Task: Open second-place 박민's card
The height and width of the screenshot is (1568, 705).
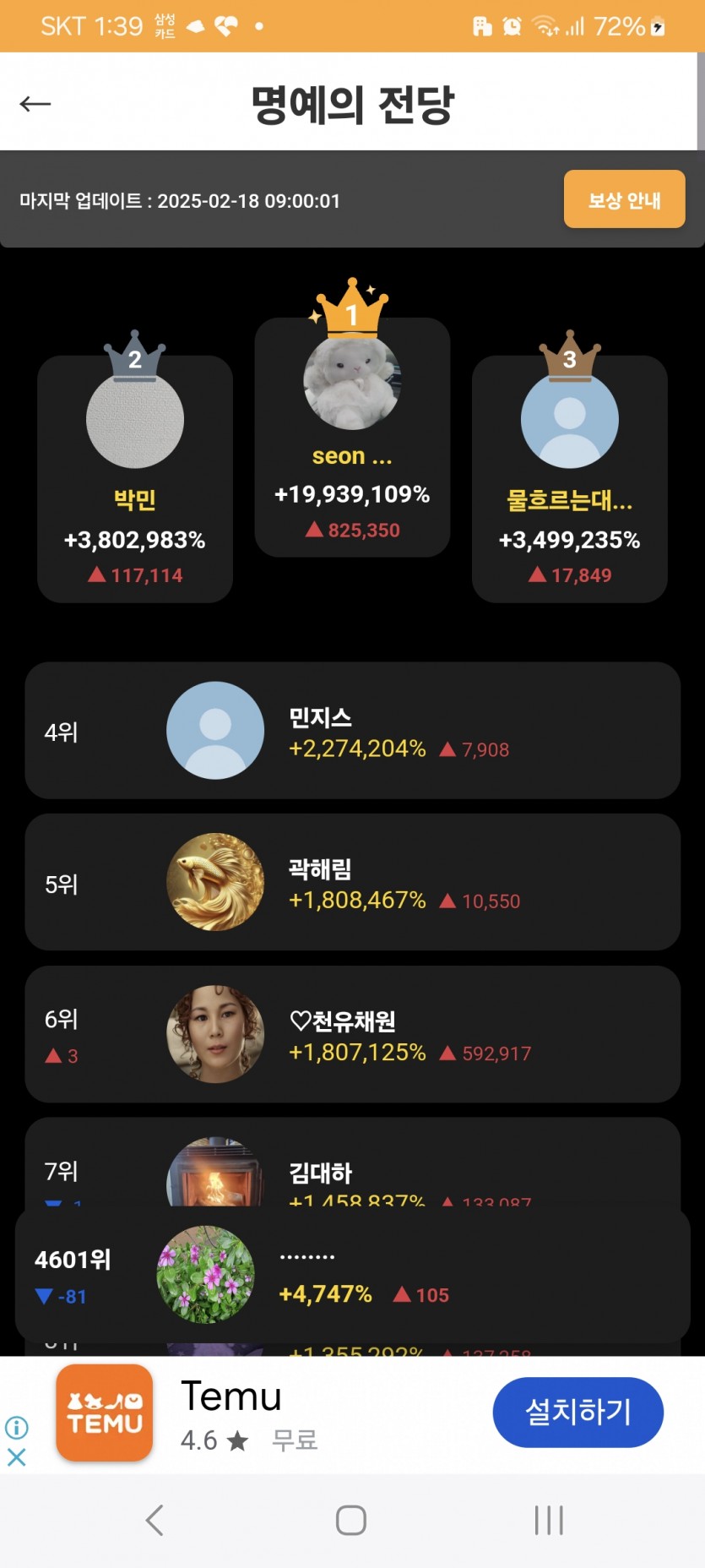Action: (x=135, y=479)
